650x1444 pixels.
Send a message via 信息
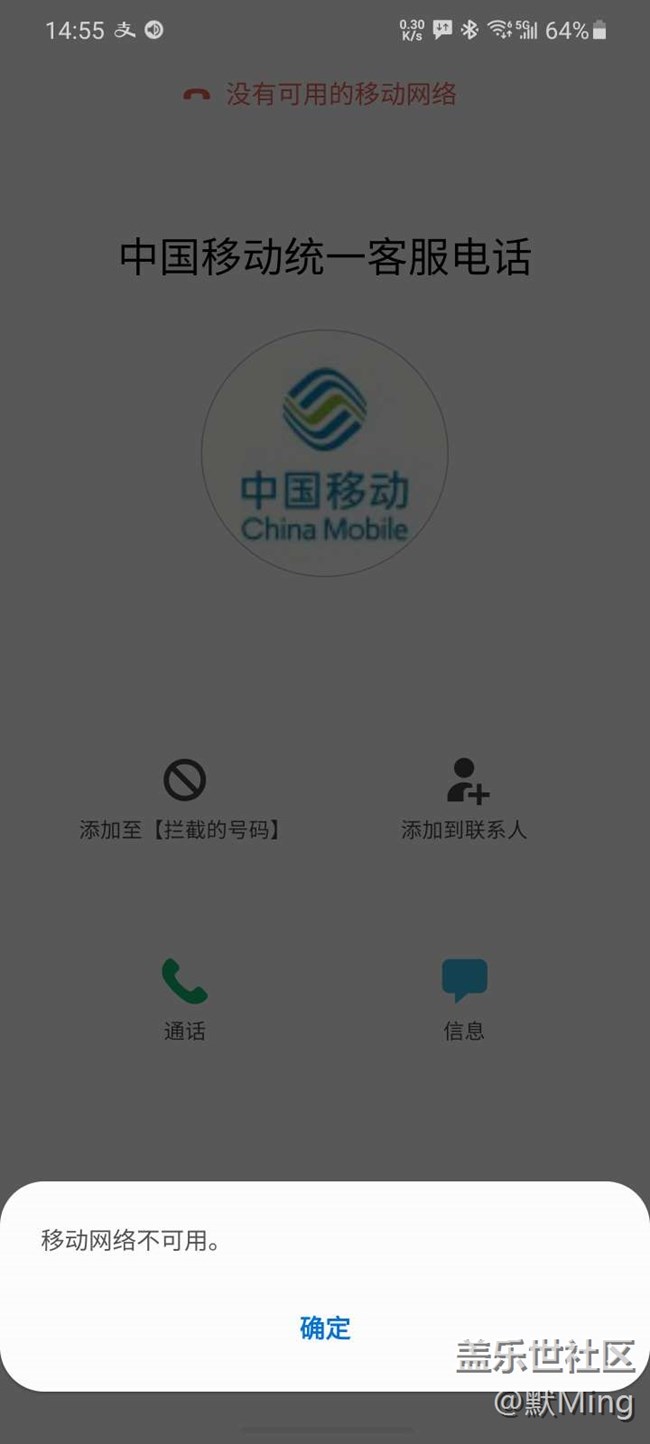coord(464,998)
